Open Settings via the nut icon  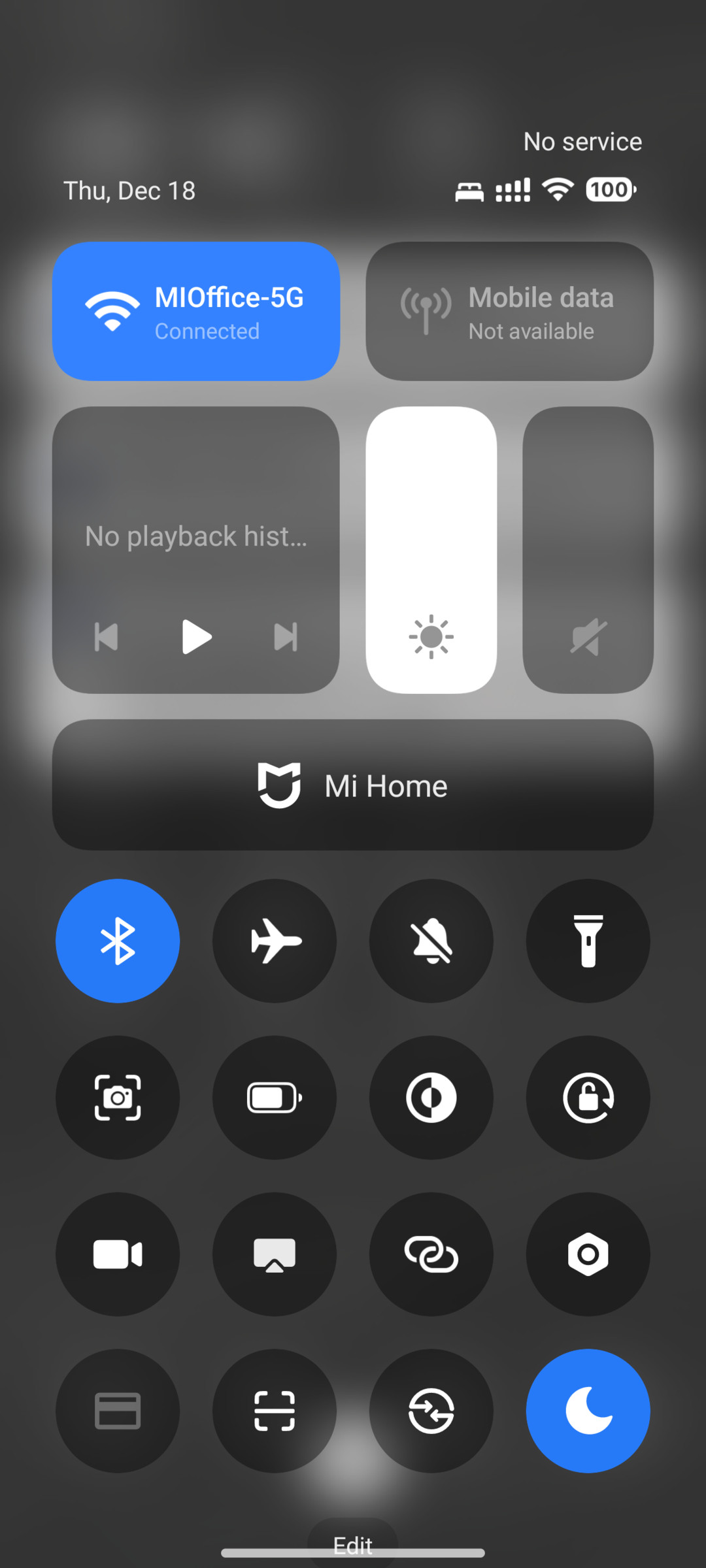[588, 1254]
